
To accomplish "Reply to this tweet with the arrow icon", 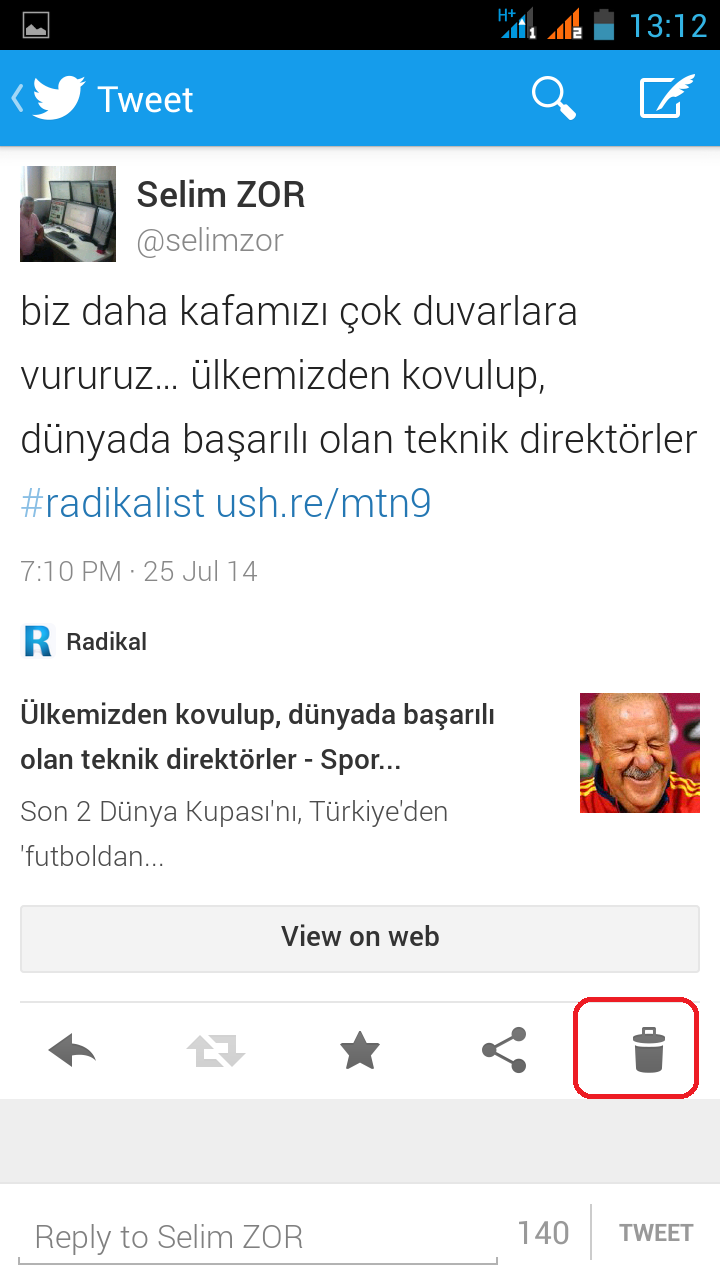I will pos(72,1051).
